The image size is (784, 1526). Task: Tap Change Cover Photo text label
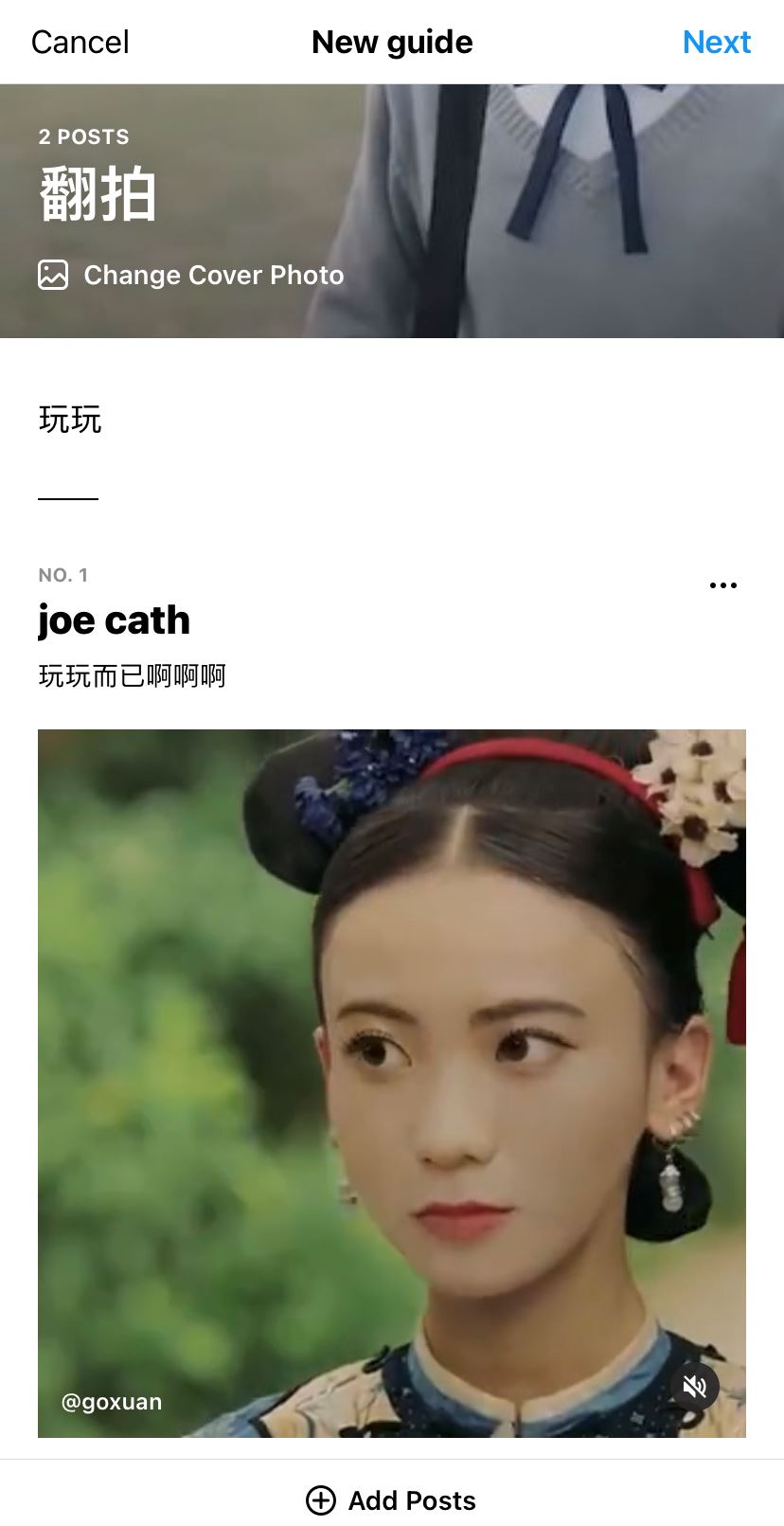[213, 275]
